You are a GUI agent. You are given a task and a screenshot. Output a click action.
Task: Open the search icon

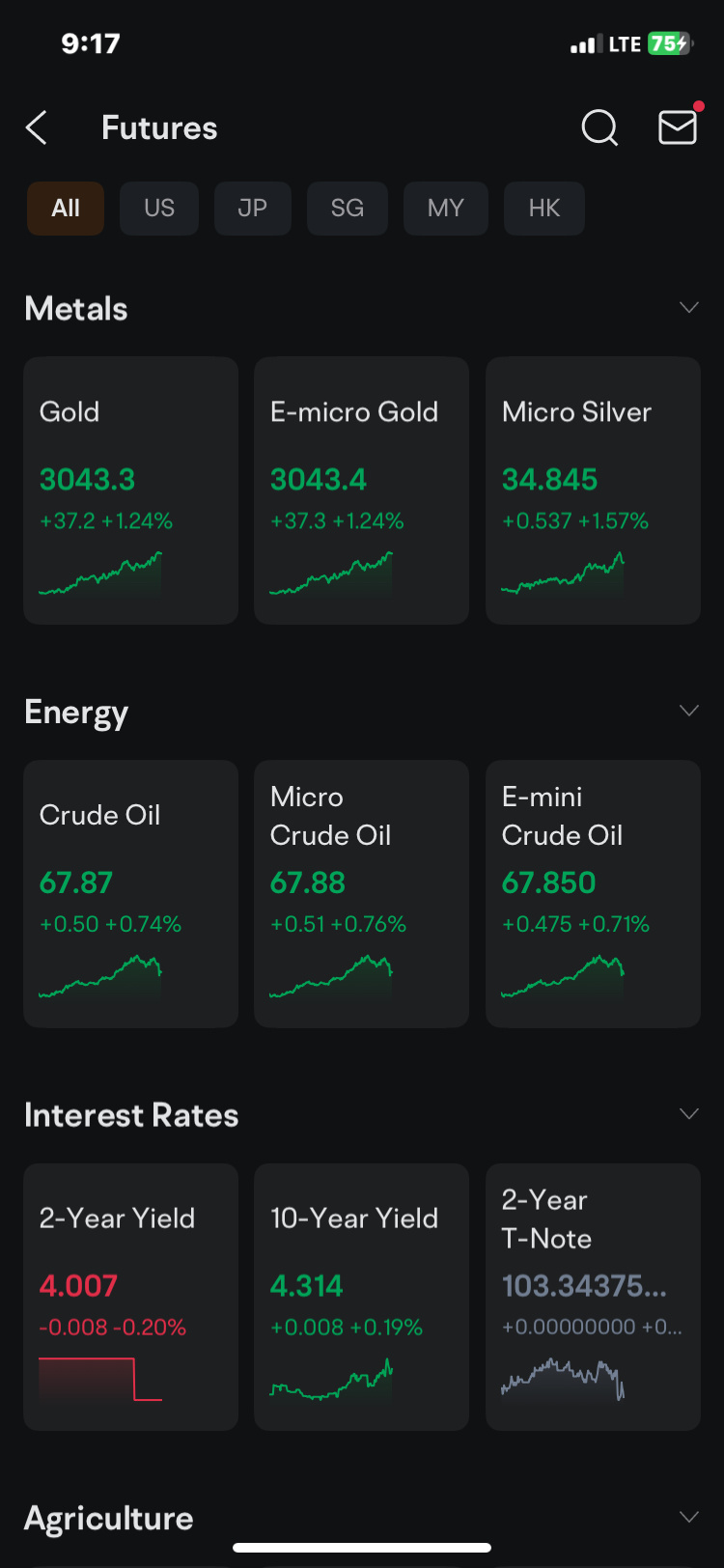(x=599, y=126)
